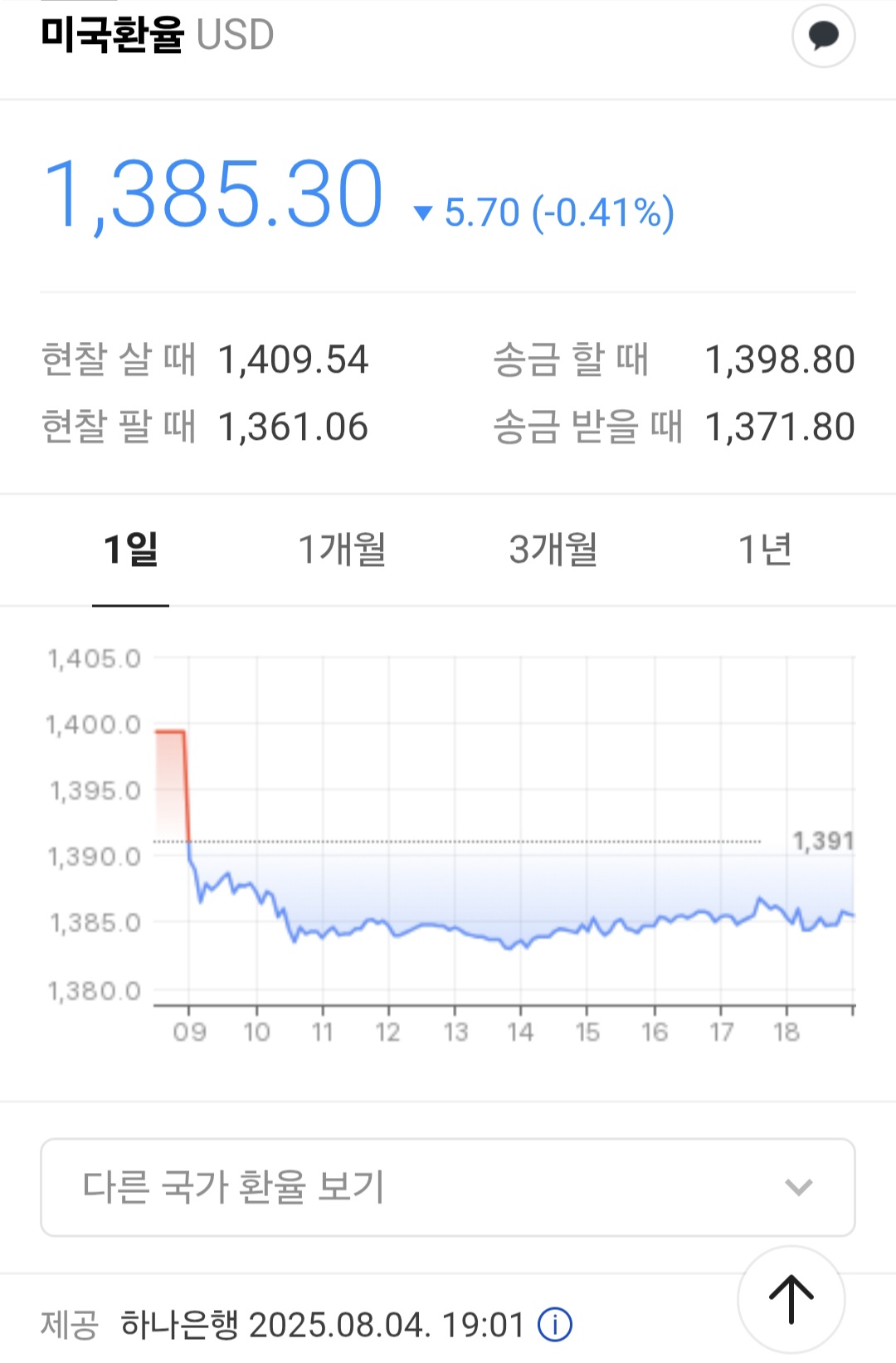Image resolution: width=896 pixels, height=1363 pixels.
Task: Open the info icon next to 하나은행
Action: click(555, 1325)
